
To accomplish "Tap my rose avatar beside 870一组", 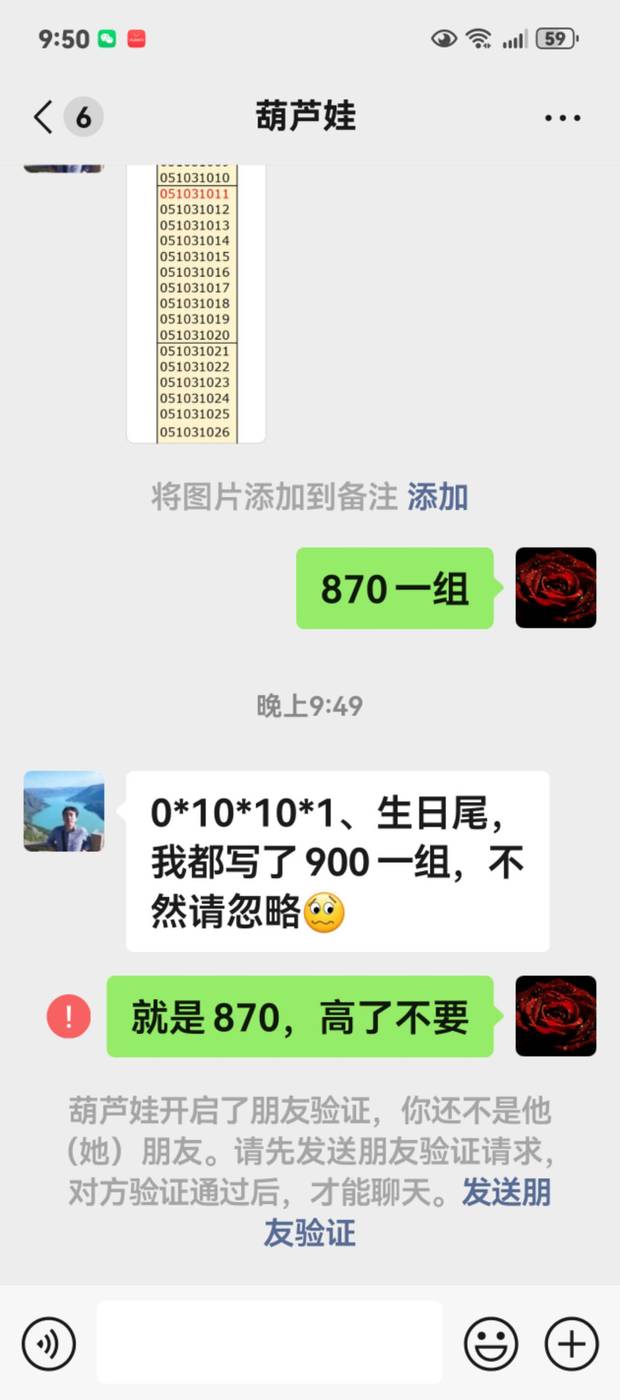I will click(556, 588).
